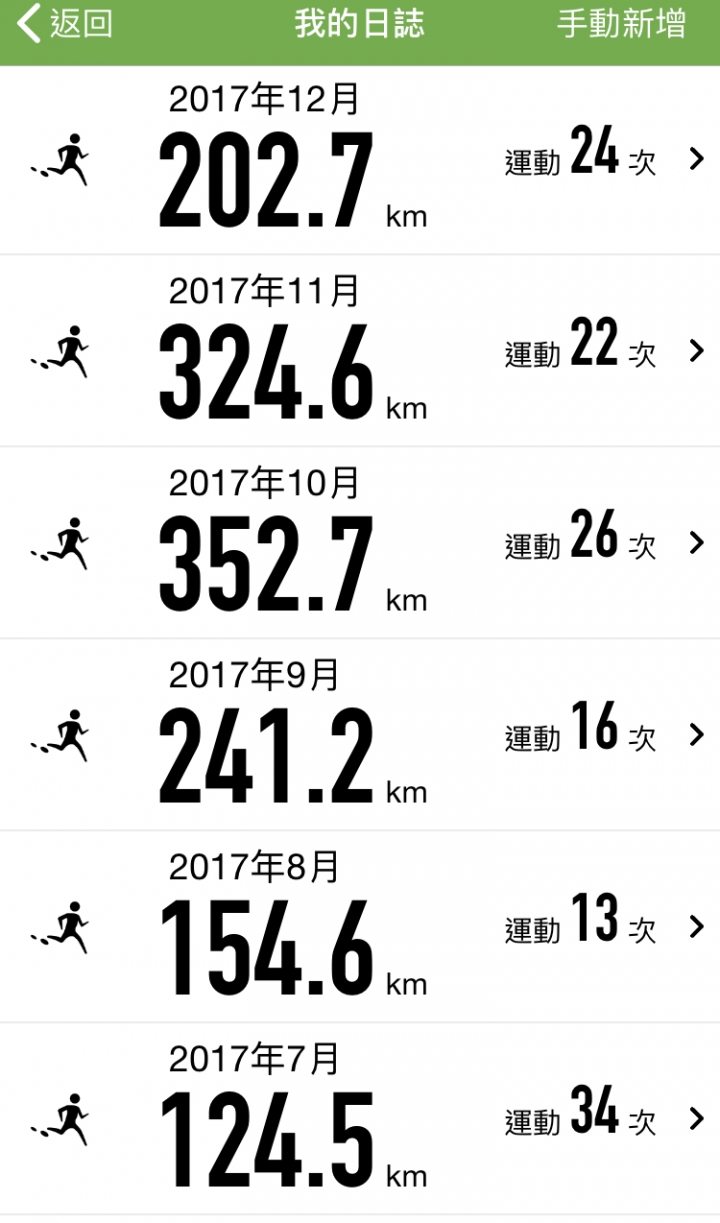Open the 2017年7月 row with 124.5 km

pos(360,1120)
